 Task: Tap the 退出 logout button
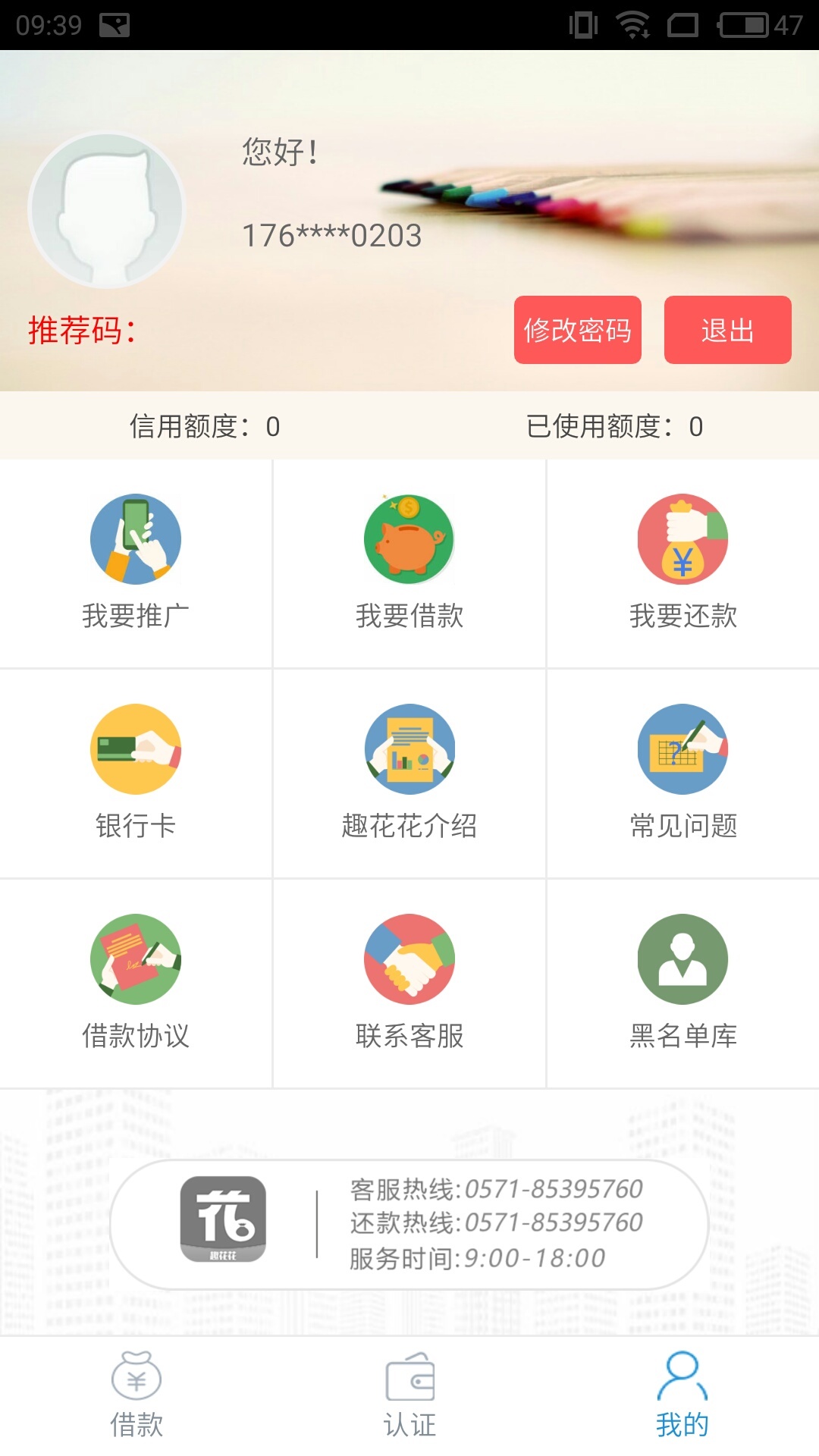click(728, 331)
